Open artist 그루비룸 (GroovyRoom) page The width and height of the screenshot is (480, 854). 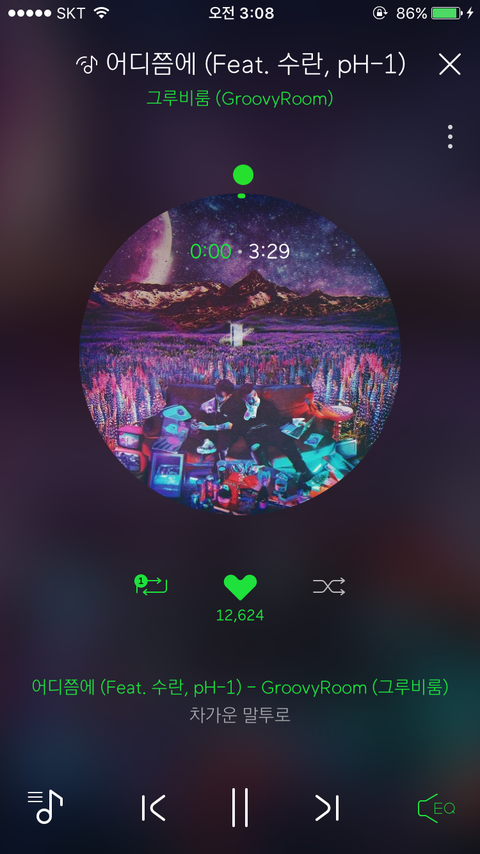pyautogui.click(x=240, y=99)
